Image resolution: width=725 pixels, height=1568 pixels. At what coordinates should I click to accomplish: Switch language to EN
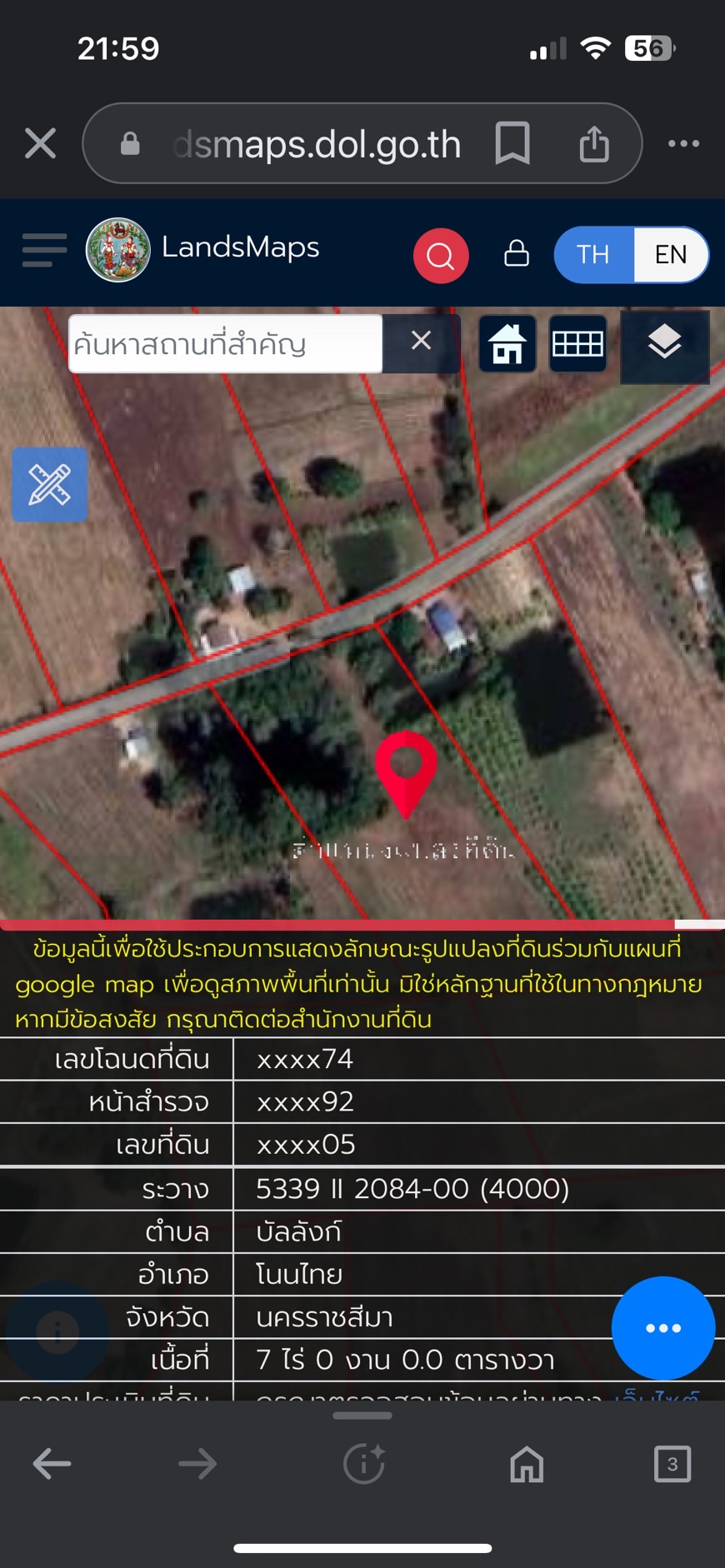pyautogui.click(x=670, y=254)
